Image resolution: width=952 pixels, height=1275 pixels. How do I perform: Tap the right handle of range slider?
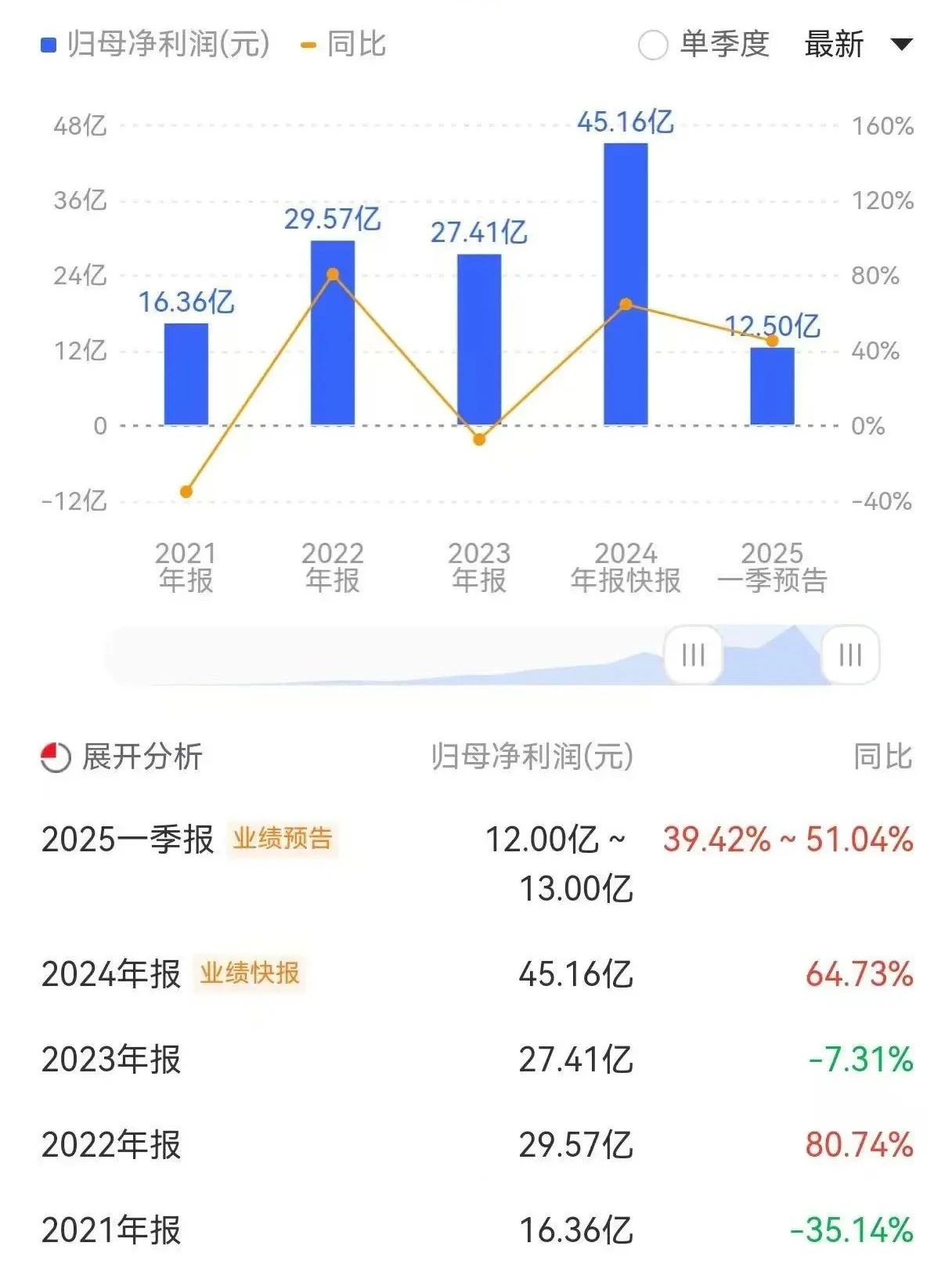[850, 655]
